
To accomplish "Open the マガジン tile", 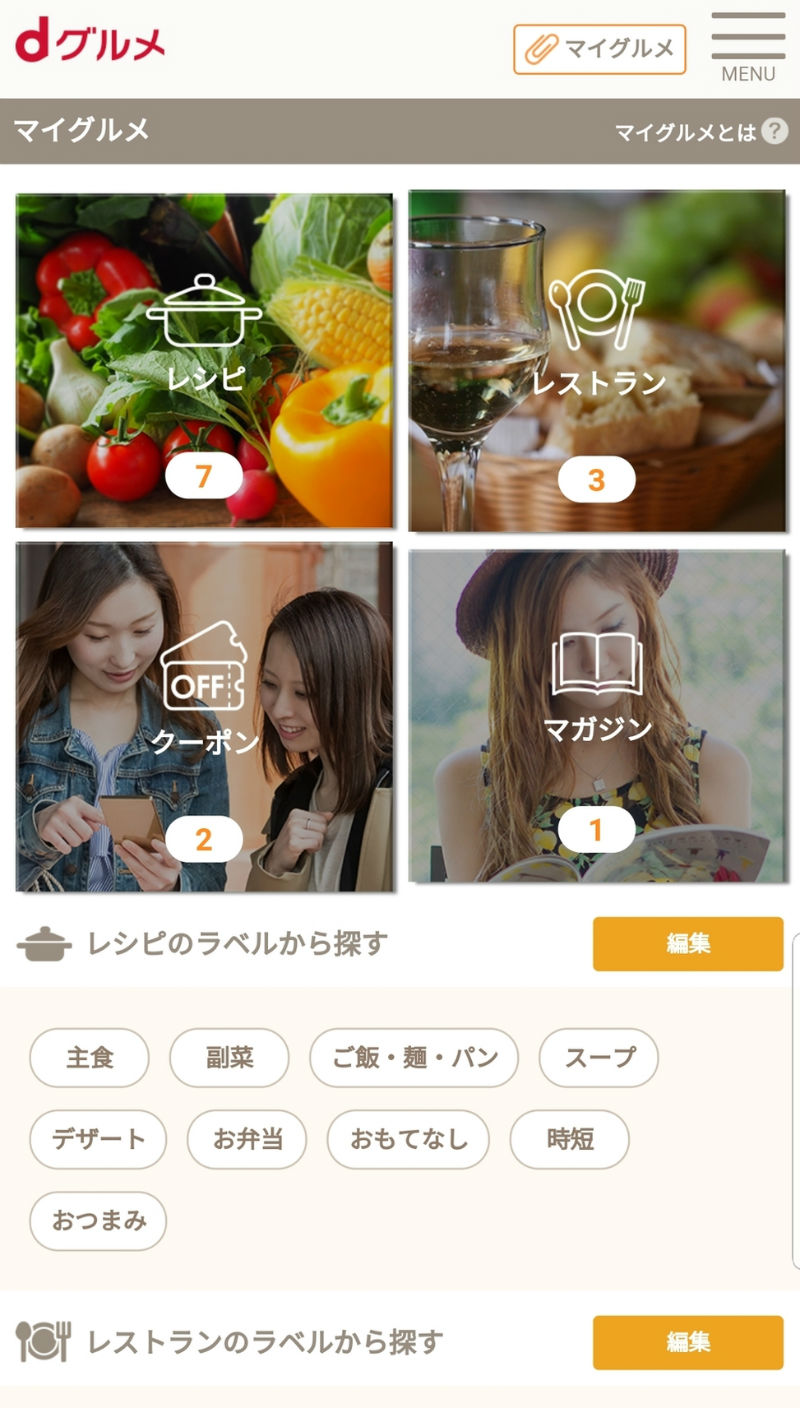I will point(596,716).
